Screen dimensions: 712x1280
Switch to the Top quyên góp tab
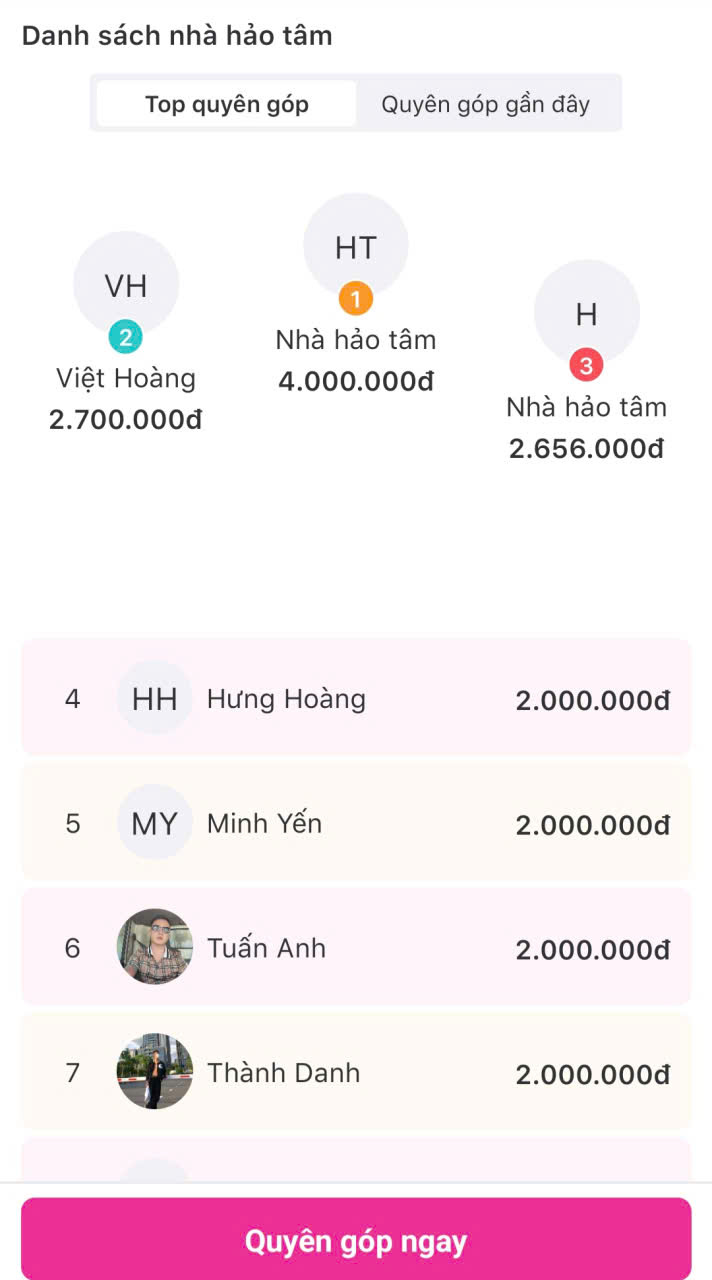[x=227, y=104]
